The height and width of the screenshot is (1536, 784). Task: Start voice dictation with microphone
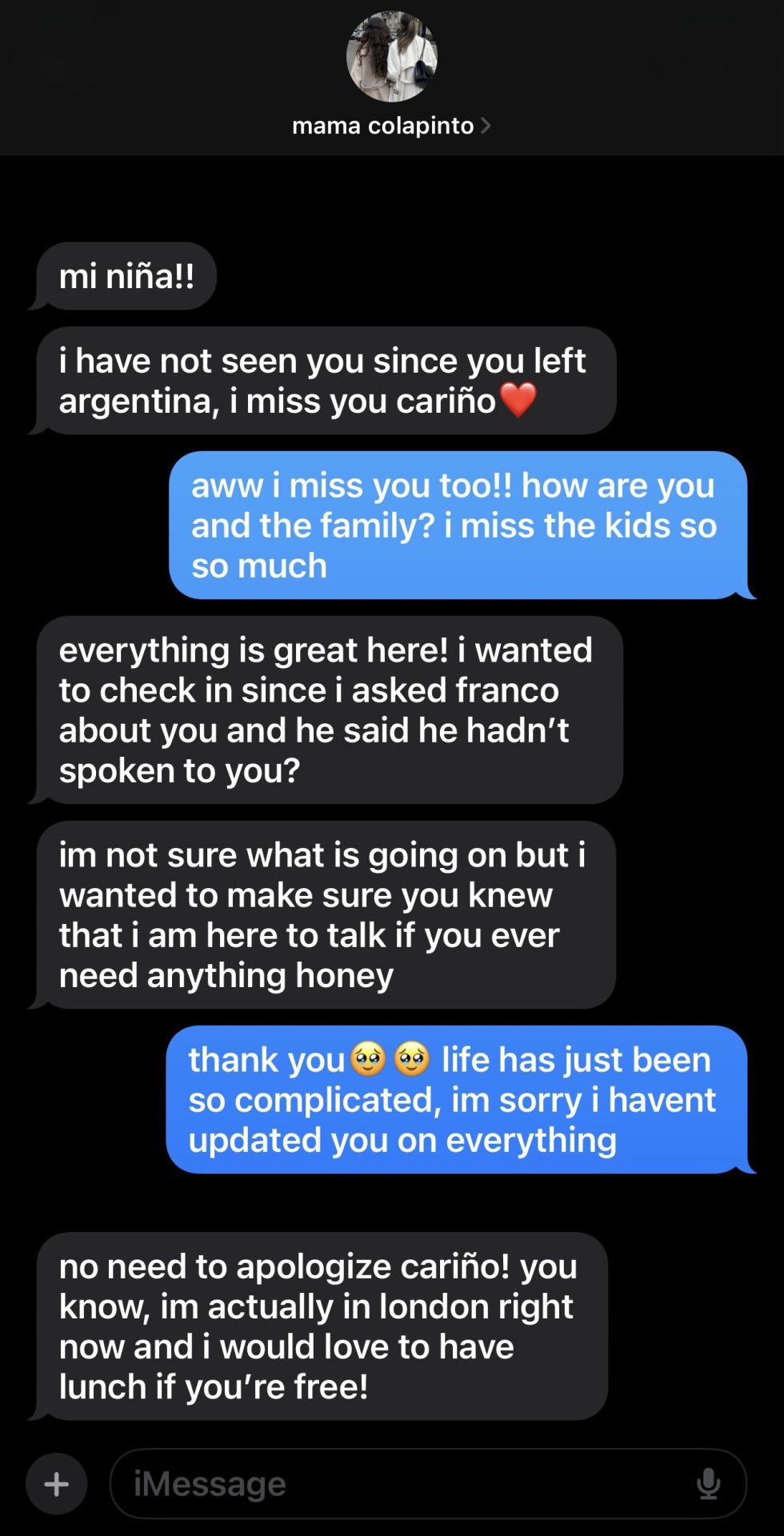(708, 1484)
